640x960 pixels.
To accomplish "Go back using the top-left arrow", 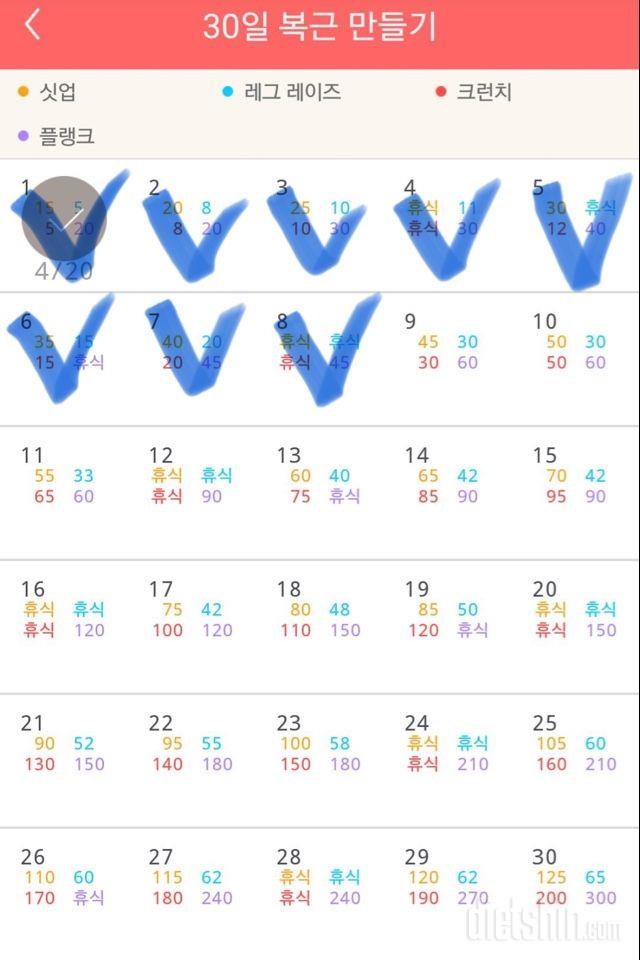I will [33, 25].
